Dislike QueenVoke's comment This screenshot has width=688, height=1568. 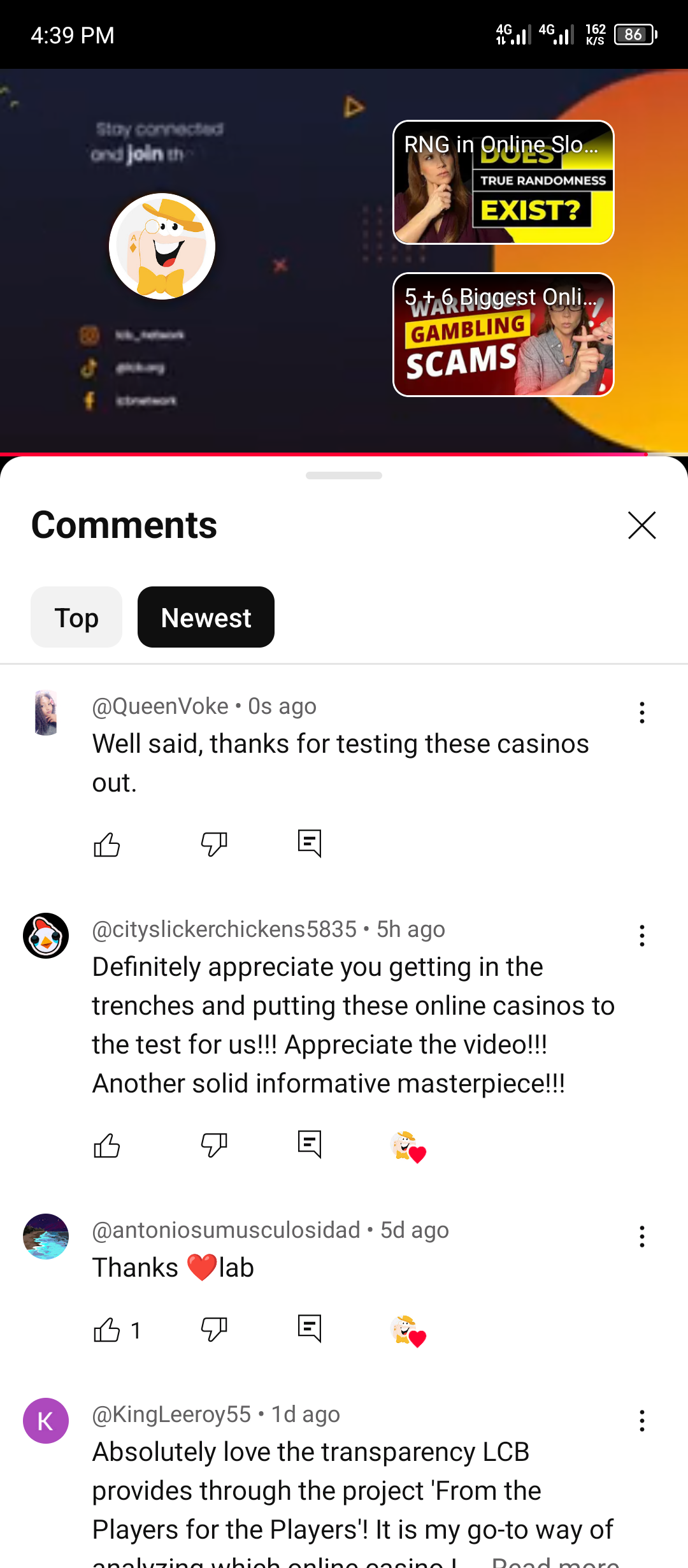pos(214,845)
